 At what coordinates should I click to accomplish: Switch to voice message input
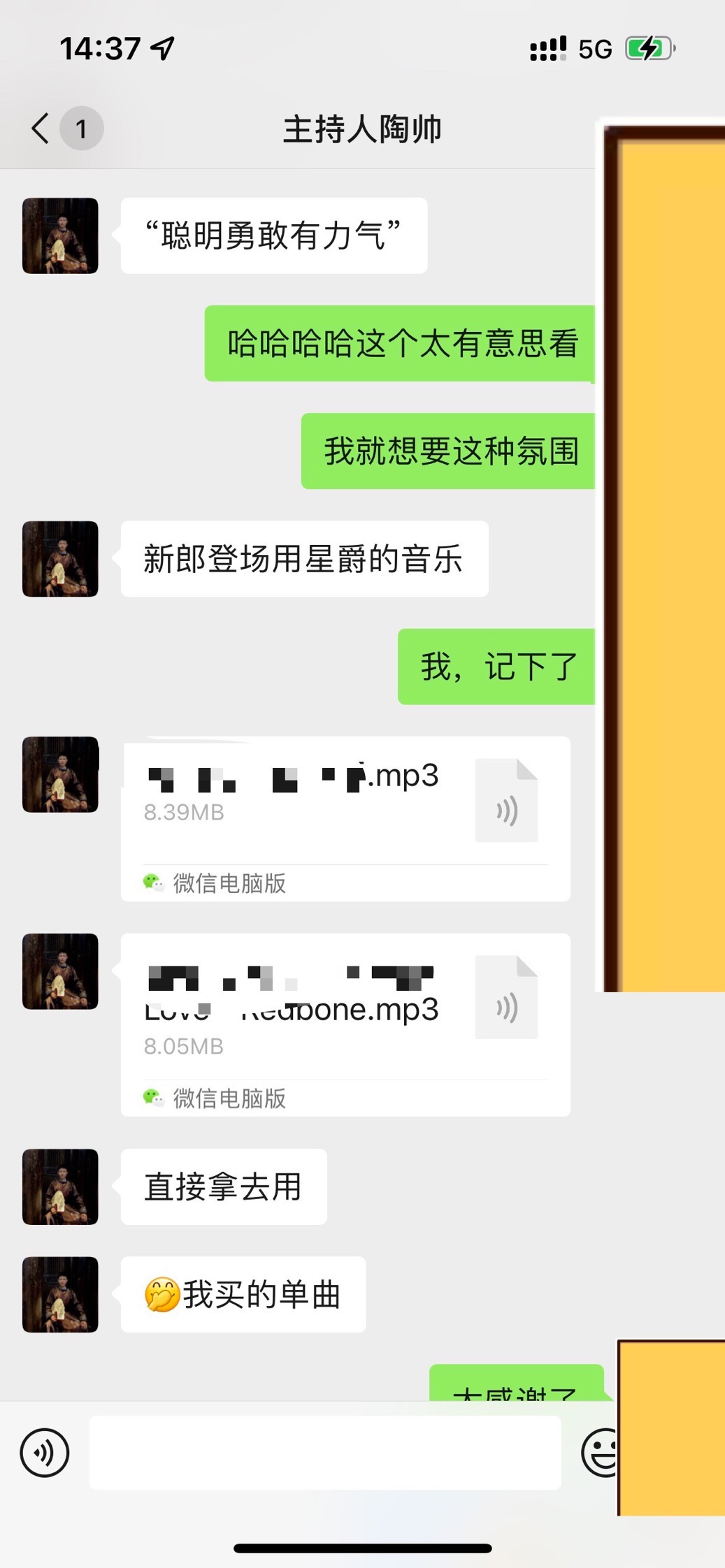pos(45,1453)
